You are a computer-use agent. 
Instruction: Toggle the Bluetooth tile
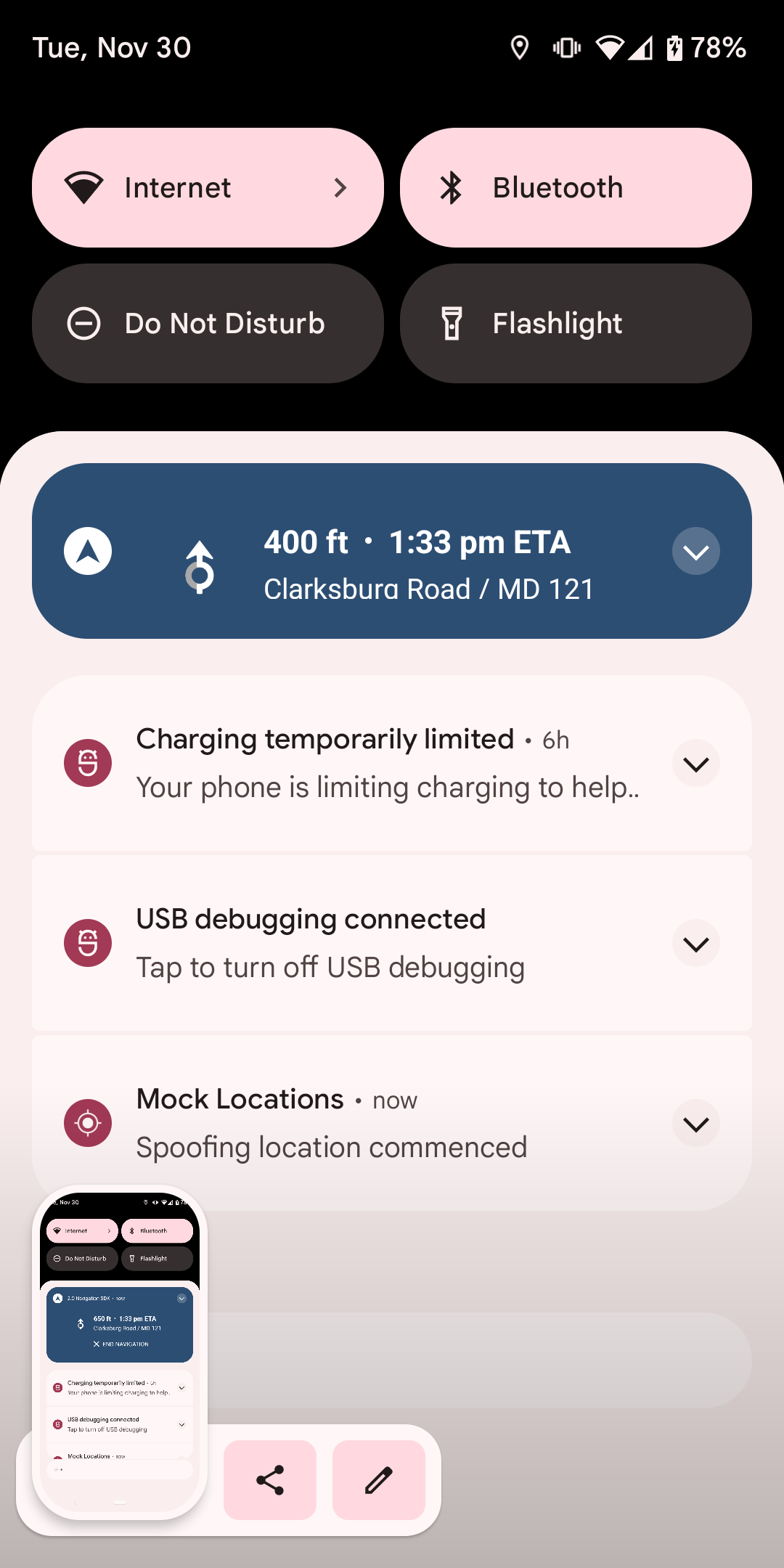pos(575,188)
